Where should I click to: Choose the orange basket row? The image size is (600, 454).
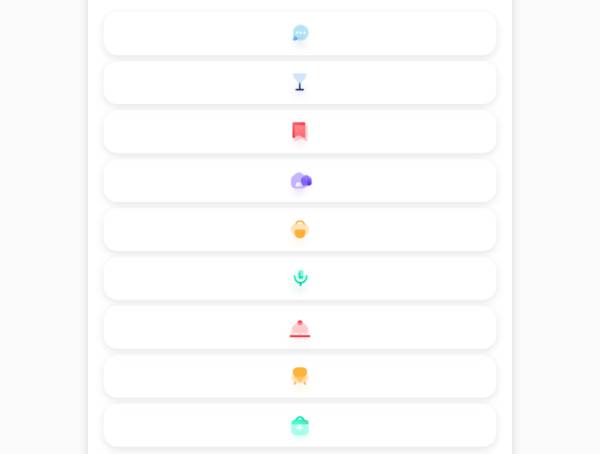coord(300,229)
